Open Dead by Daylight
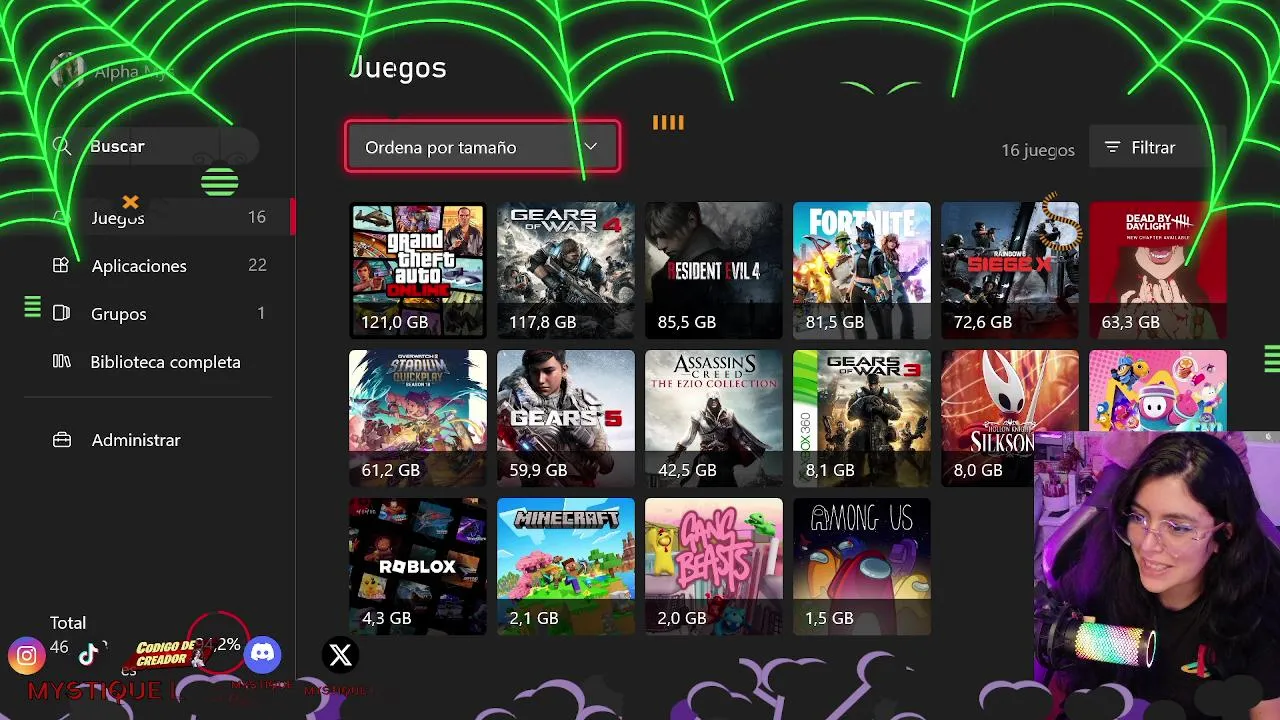 tap(1158, 270)
